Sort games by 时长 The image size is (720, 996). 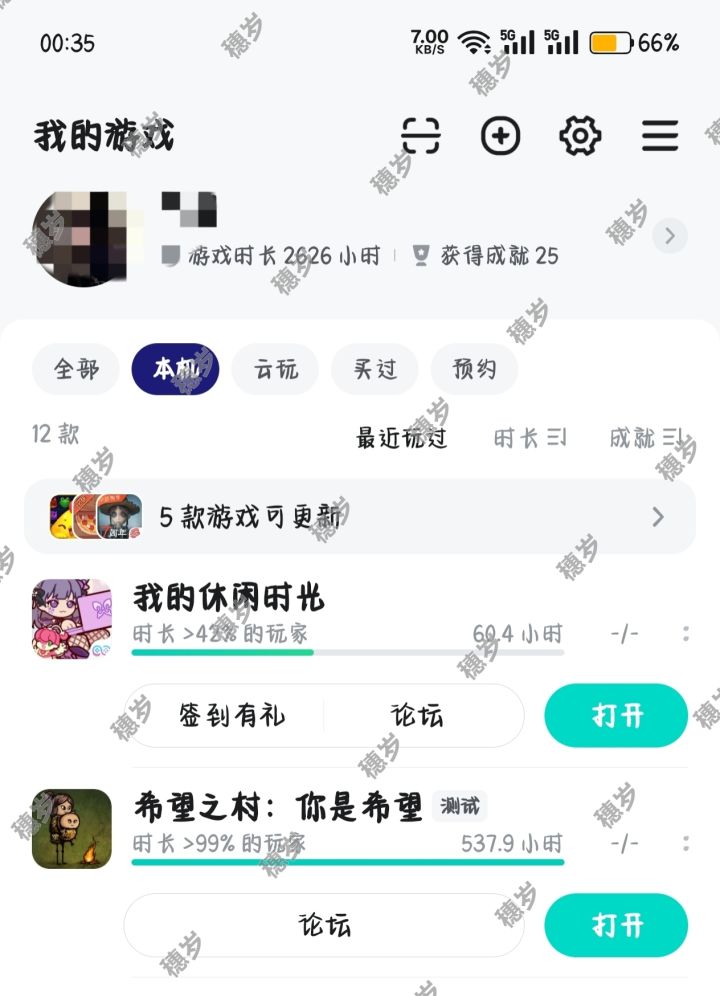coord(530,438)
